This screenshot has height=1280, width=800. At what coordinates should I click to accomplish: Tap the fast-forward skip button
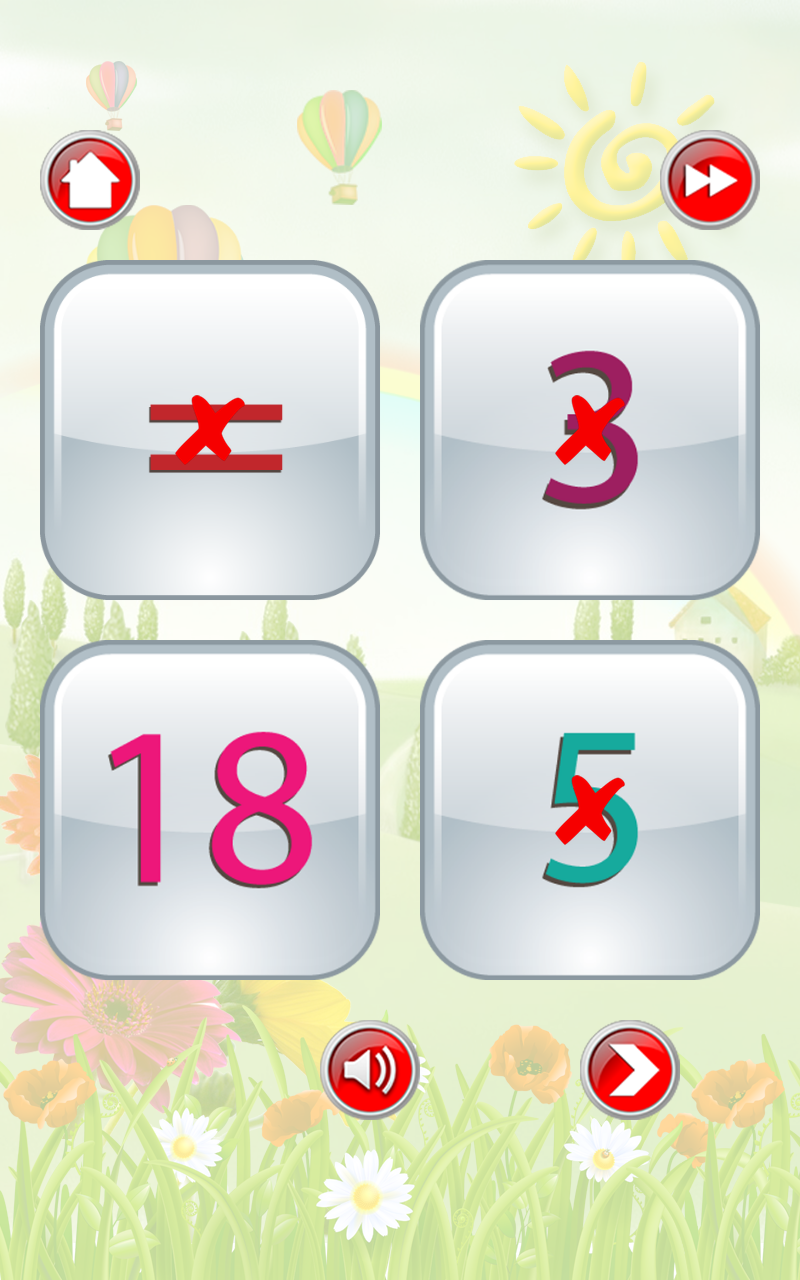[710, 181]
